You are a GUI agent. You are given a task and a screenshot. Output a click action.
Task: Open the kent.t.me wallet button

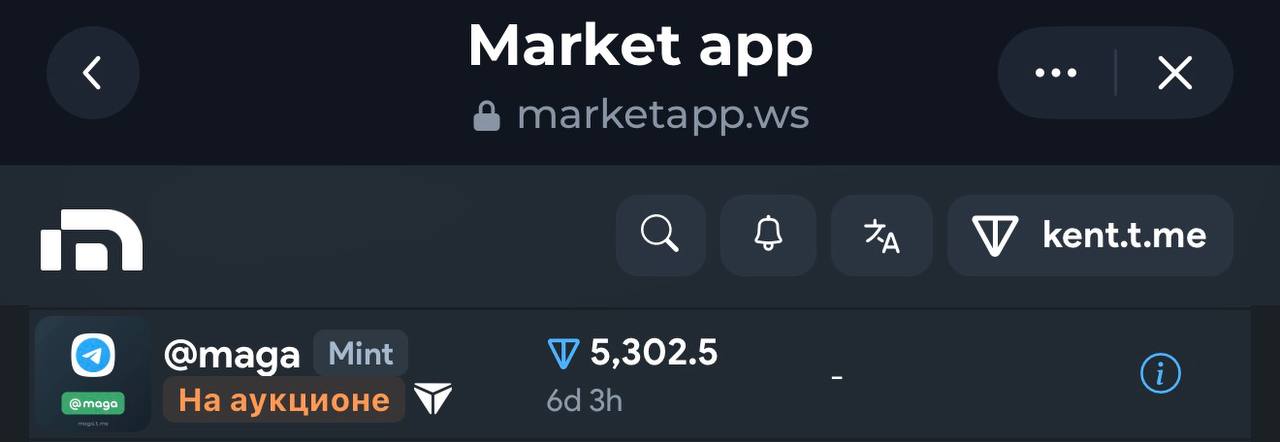(x=1090, y=235)
